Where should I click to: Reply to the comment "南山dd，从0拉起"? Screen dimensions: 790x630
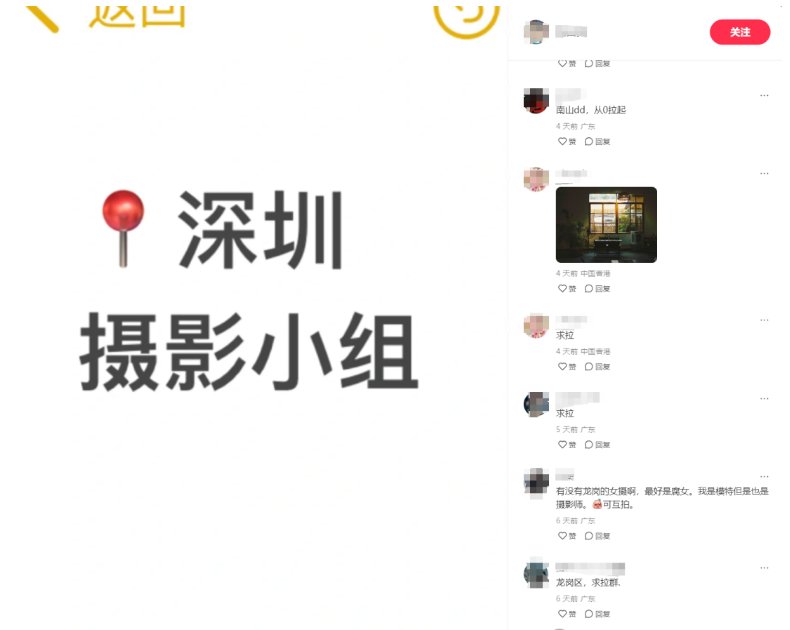(x=597, y=141)
